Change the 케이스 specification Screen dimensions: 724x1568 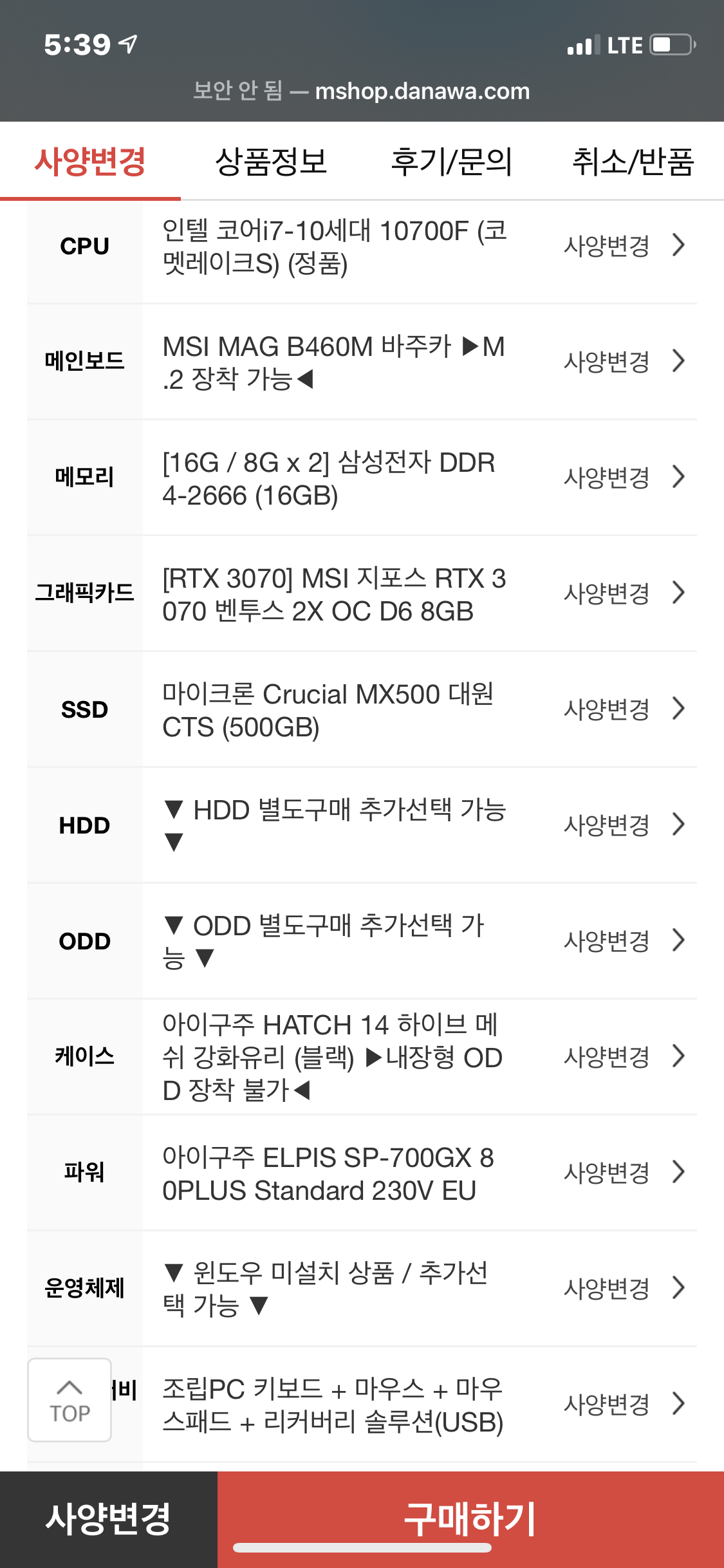click(623, 1057)
